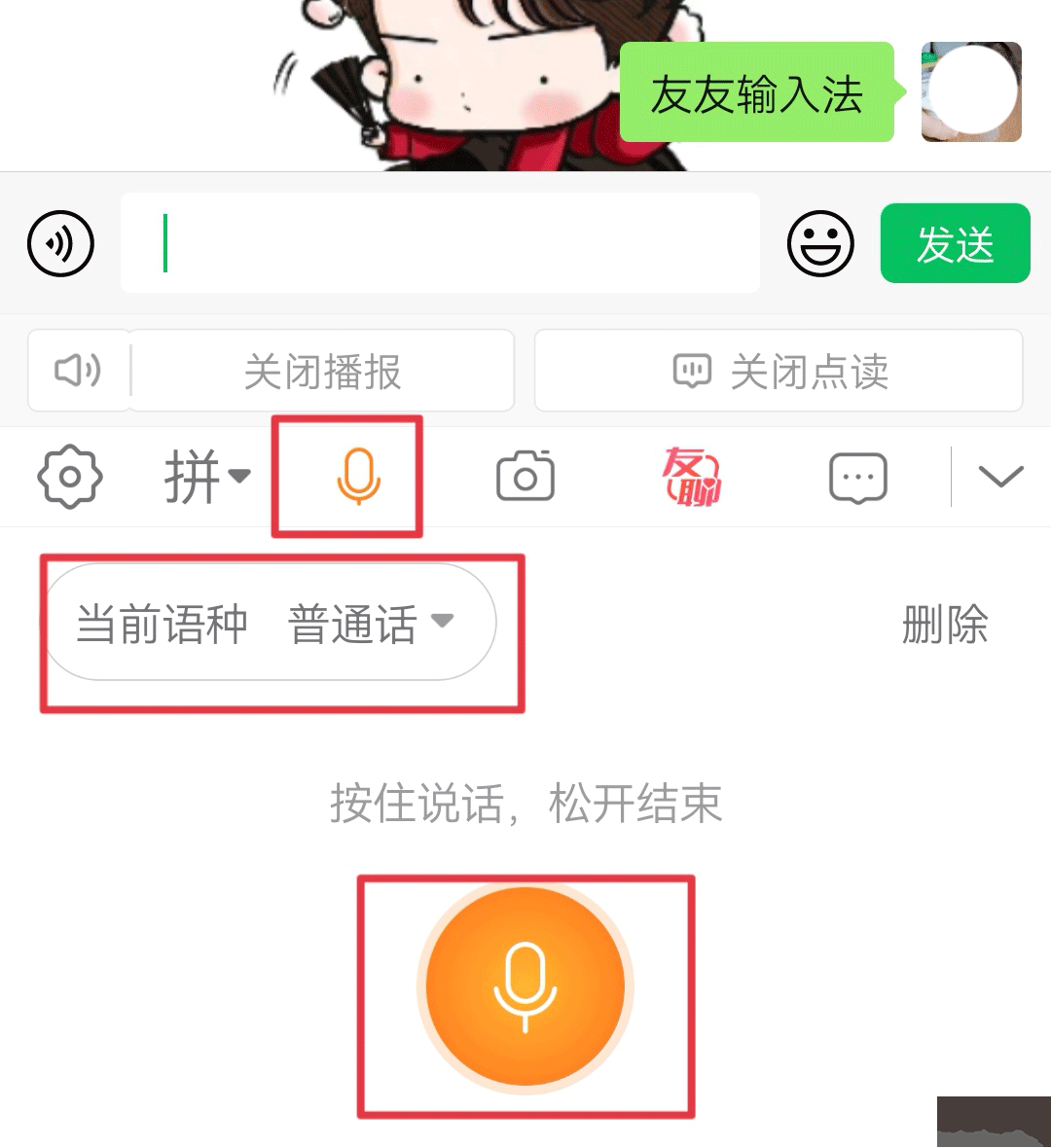The image size is (1051, 1148).
Task: Open the input method settings gear
Action: [68, 476]
